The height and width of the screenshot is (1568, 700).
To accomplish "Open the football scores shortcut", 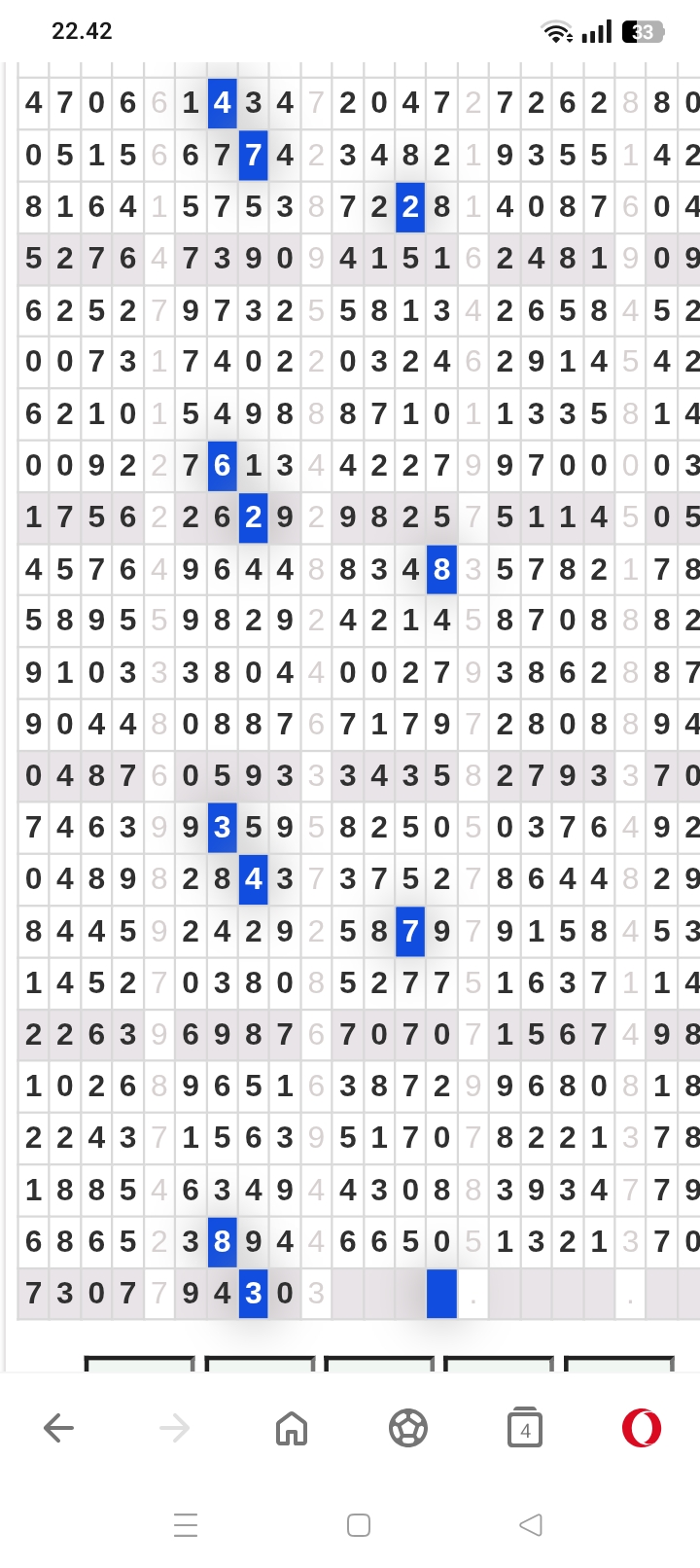I will [x=407, y=1428].
